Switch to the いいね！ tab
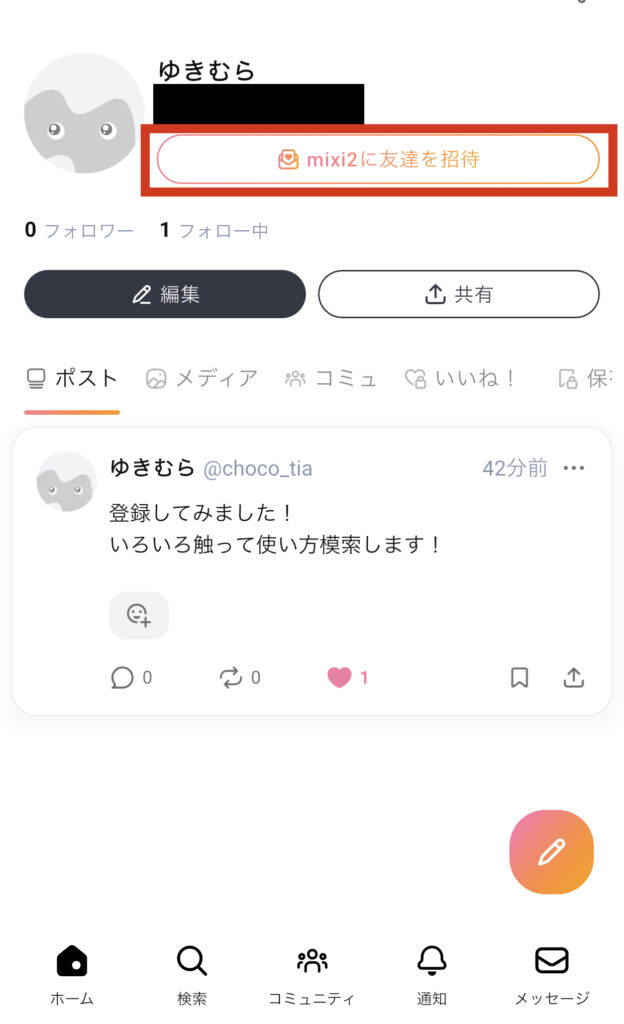 (x=460, y=378)
